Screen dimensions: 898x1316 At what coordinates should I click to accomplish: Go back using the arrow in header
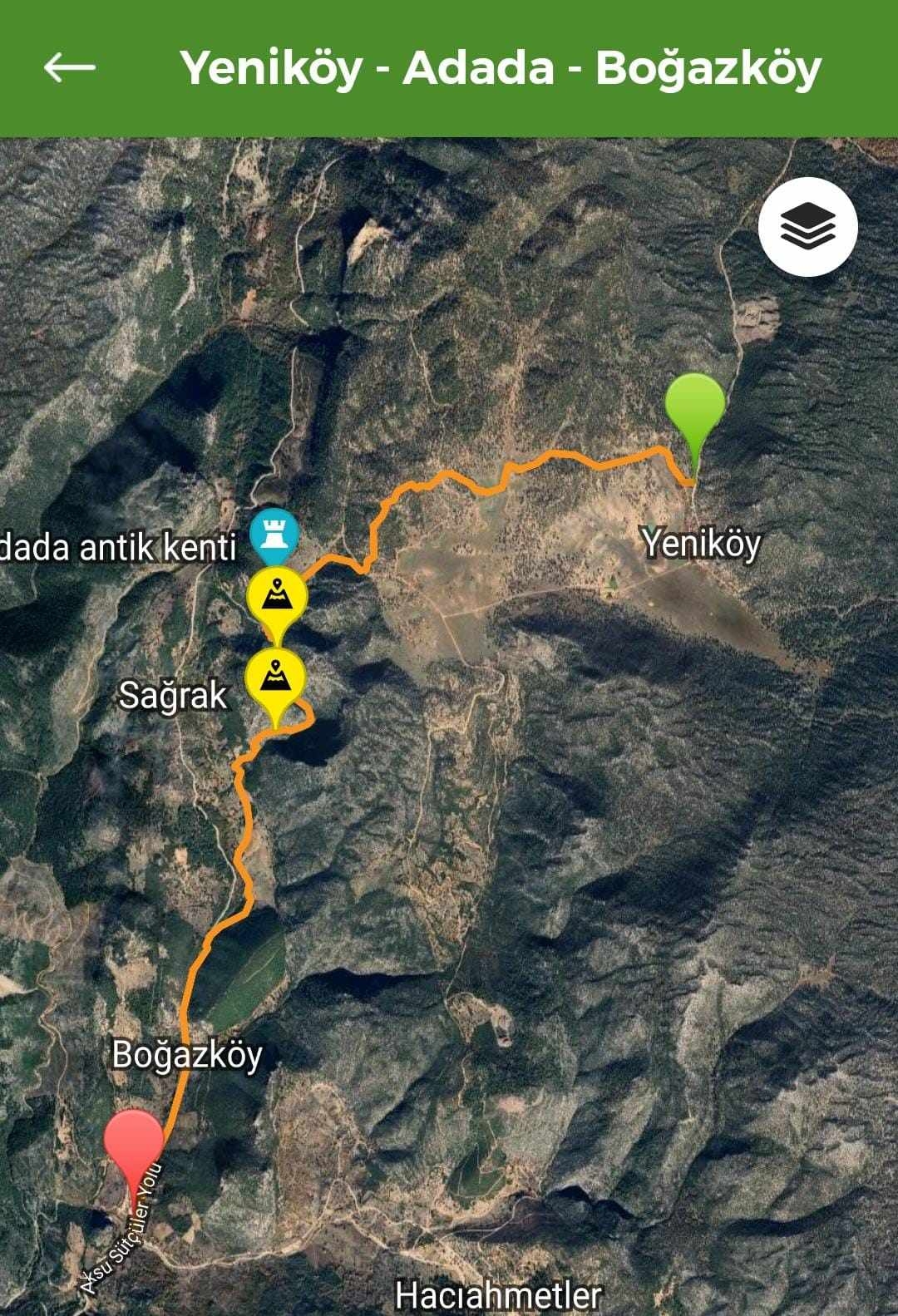(x=70, y=67)
